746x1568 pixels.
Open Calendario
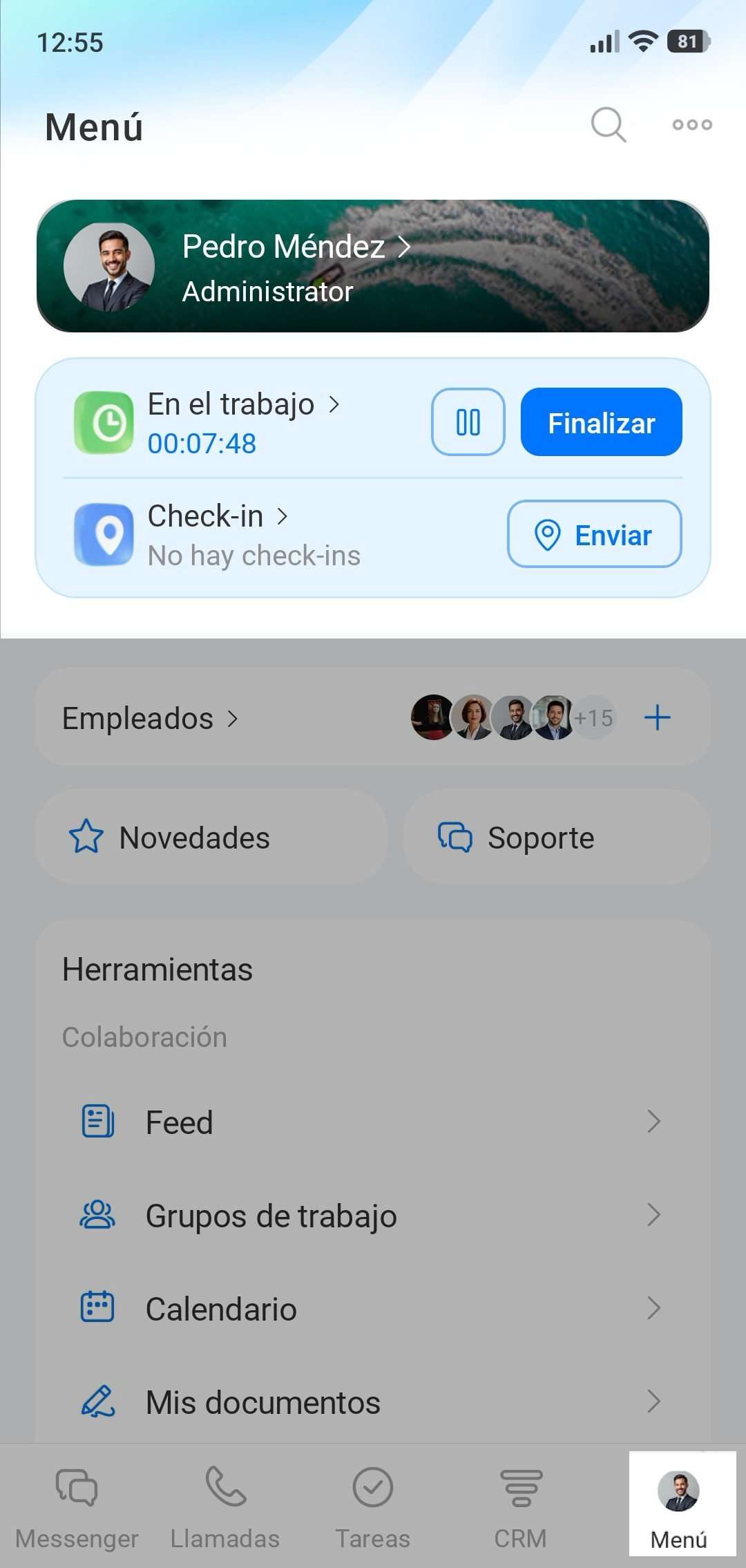[x=372, y=1309]
